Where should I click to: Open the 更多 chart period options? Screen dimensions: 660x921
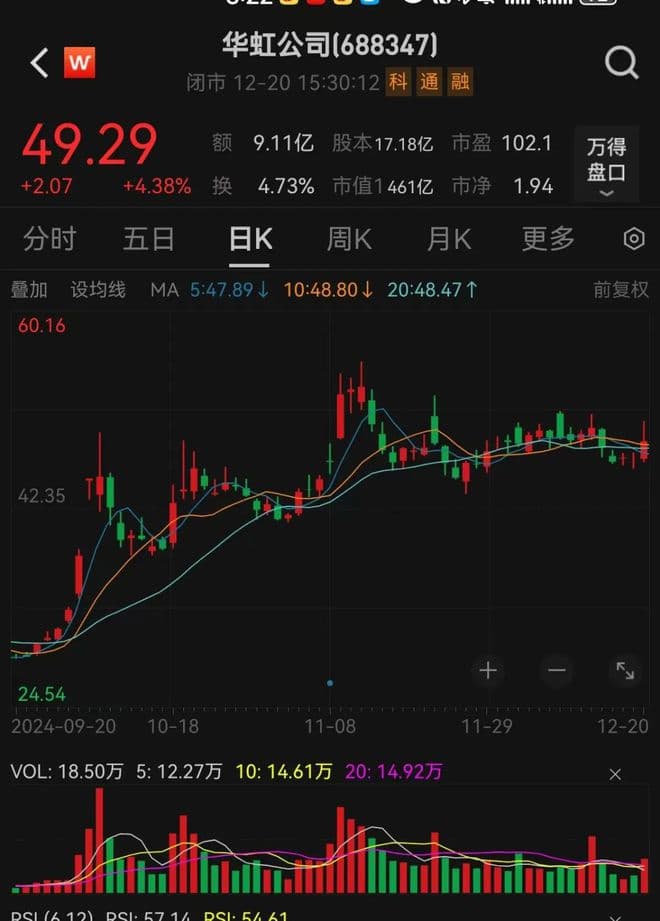pyautogui.click(x=548, y=240)
